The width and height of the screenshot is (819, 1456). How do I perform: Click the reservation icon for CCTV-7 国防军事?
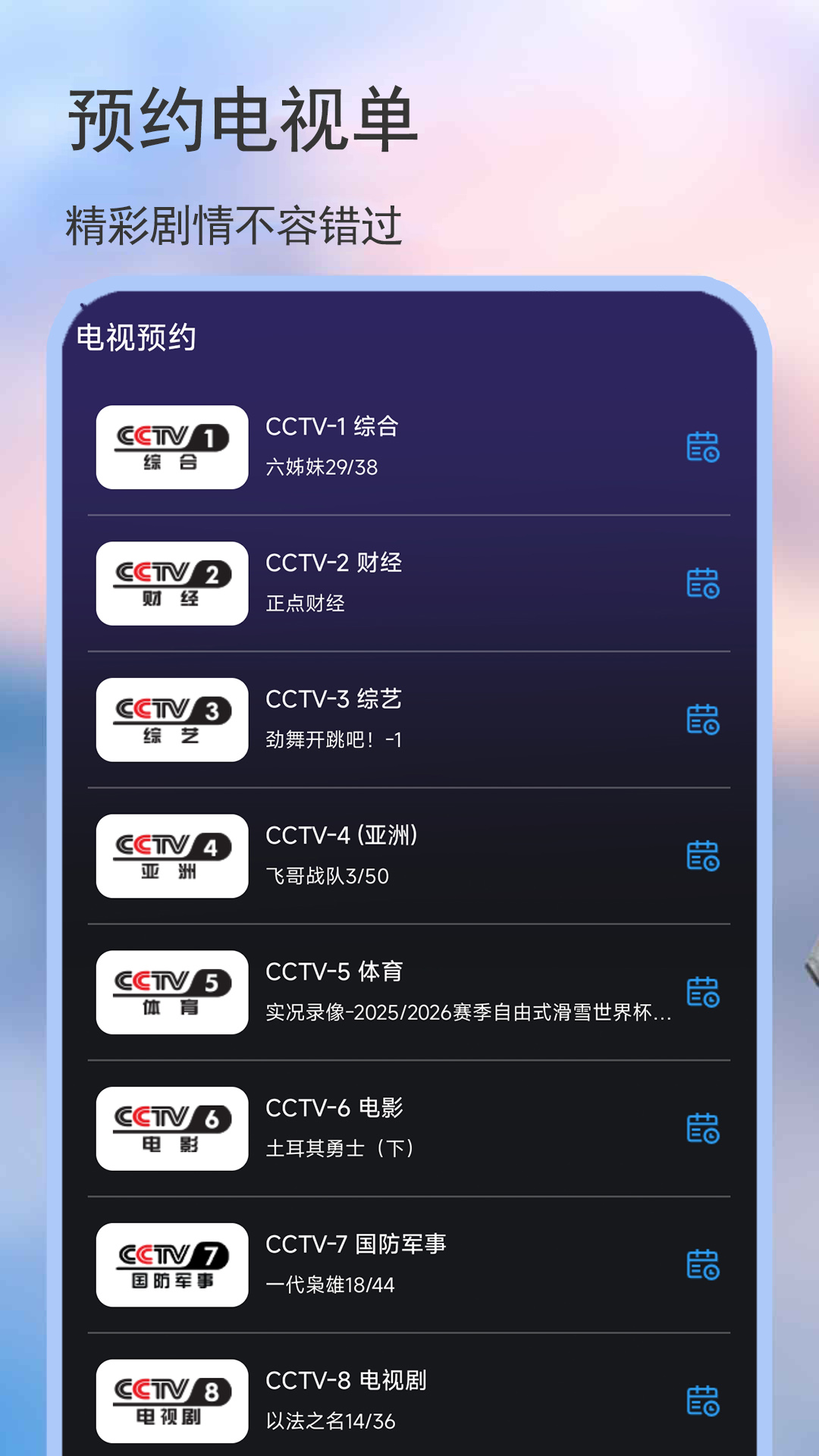(x=704, y=1265)
